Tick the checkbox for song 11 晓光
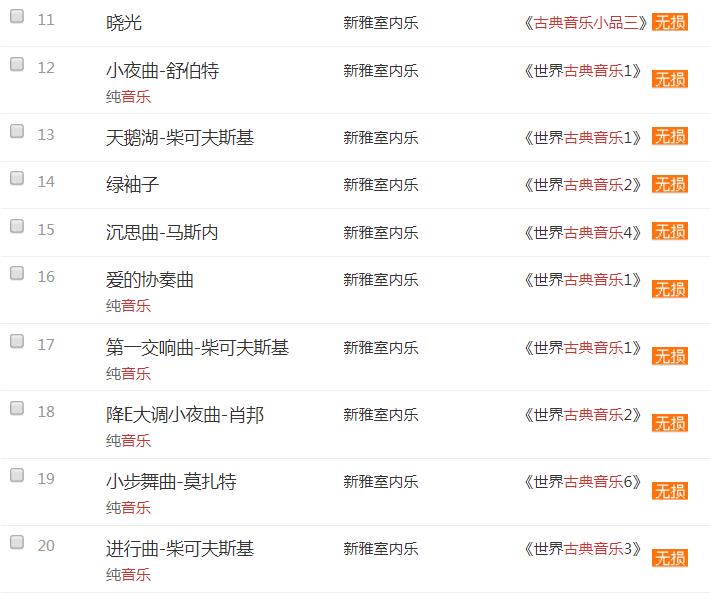The height and width of the screenshot is (593, 710). [17, 17]
